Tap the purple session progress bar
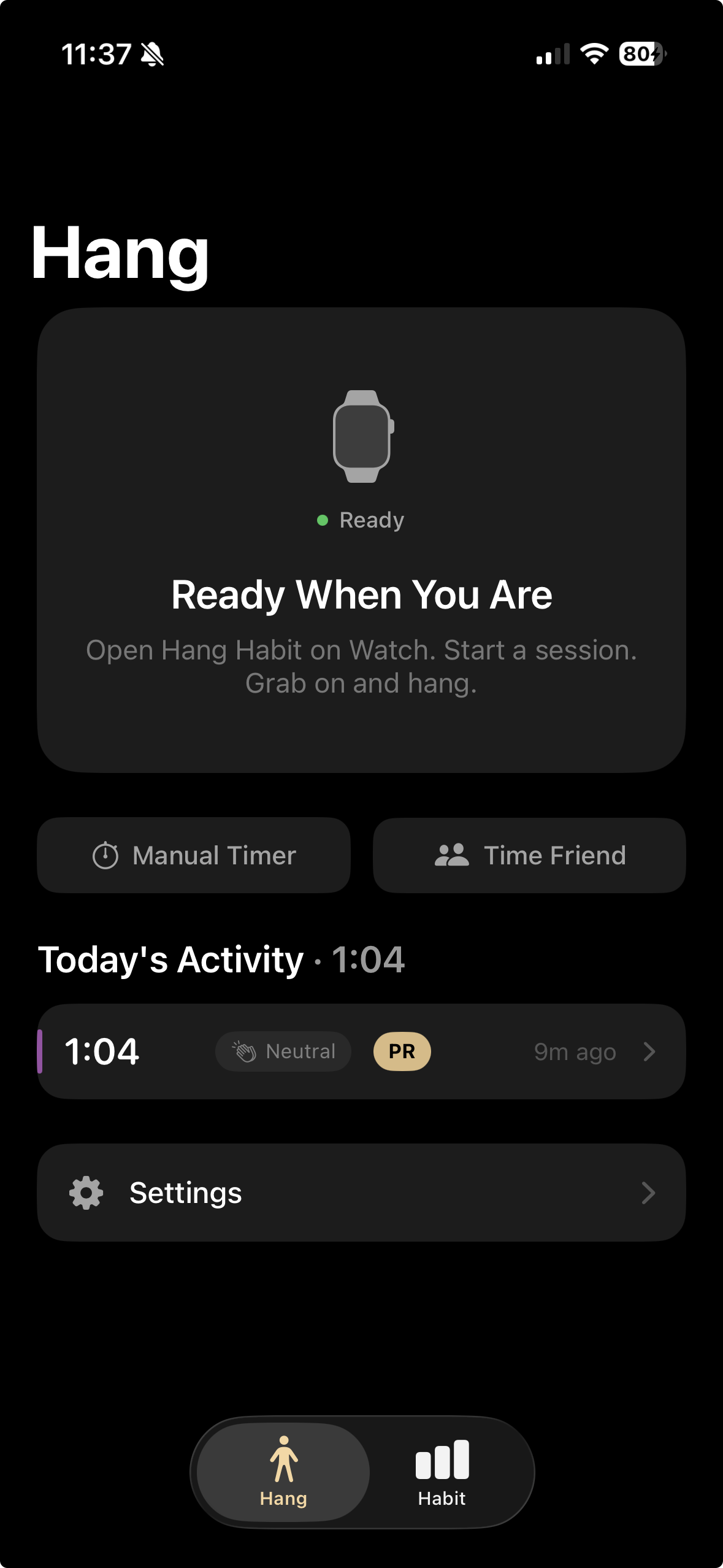Image resolution: width=723 pixels, height=1568 pixels. coord(40,1050)
